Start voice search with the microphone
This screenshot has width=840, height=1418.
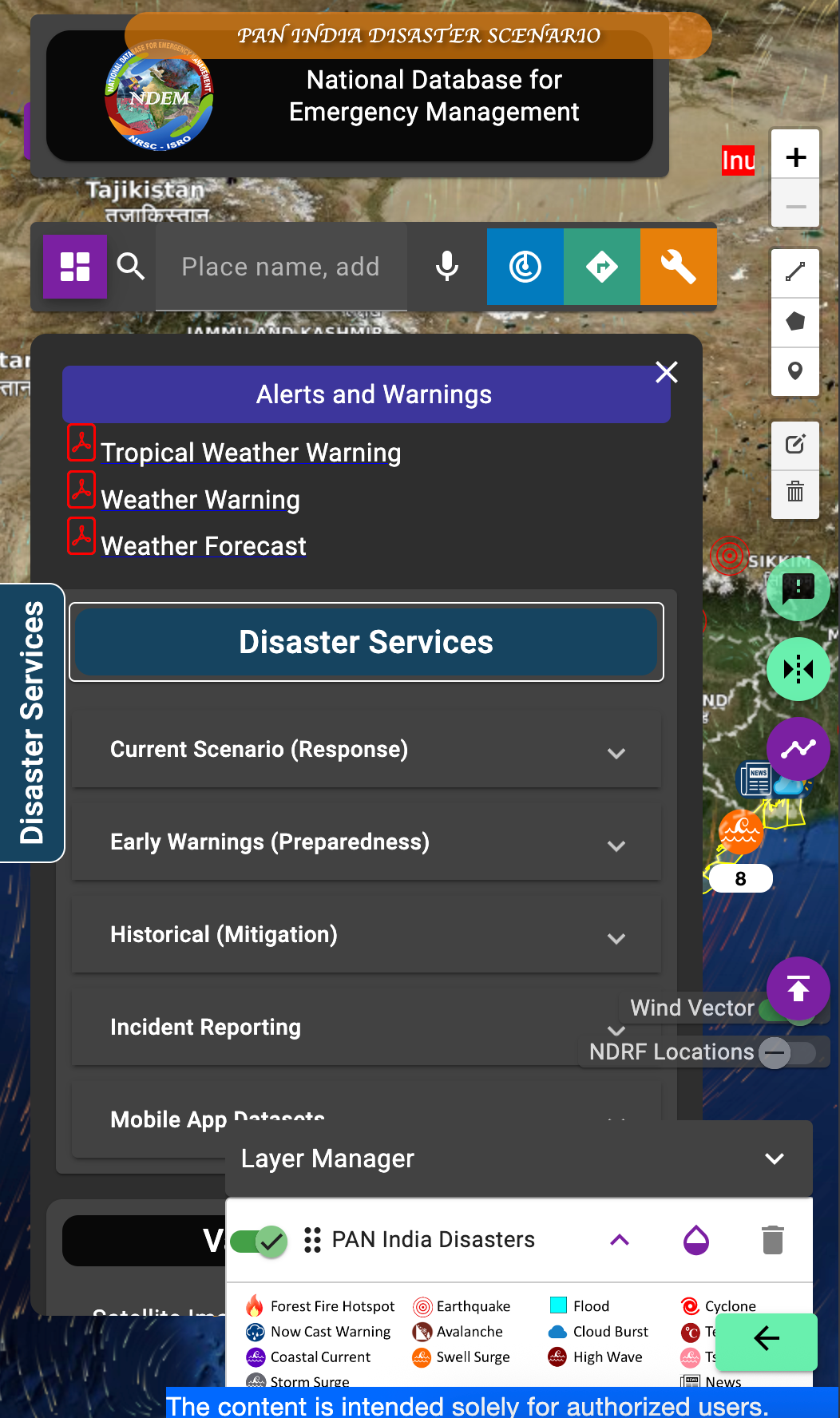[x=446, y=267]
